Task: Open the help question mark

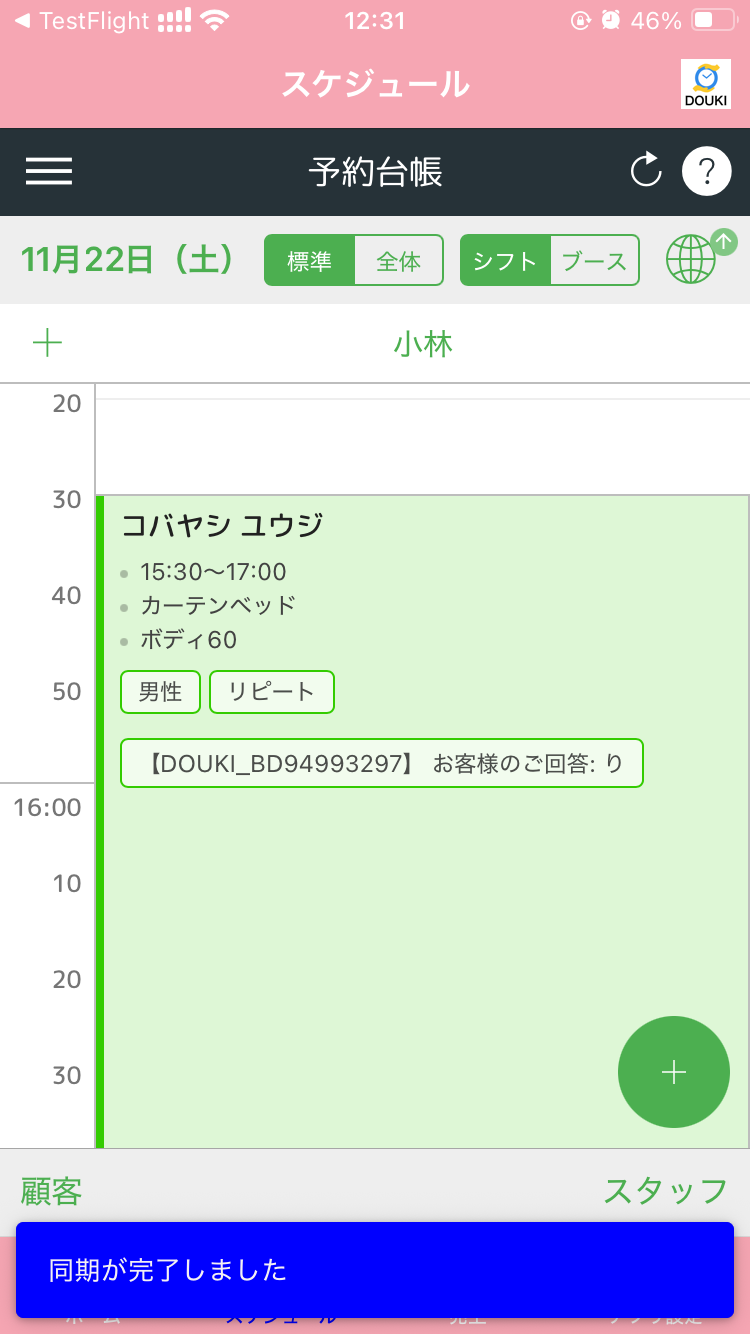Action: [x=707, y=172]
